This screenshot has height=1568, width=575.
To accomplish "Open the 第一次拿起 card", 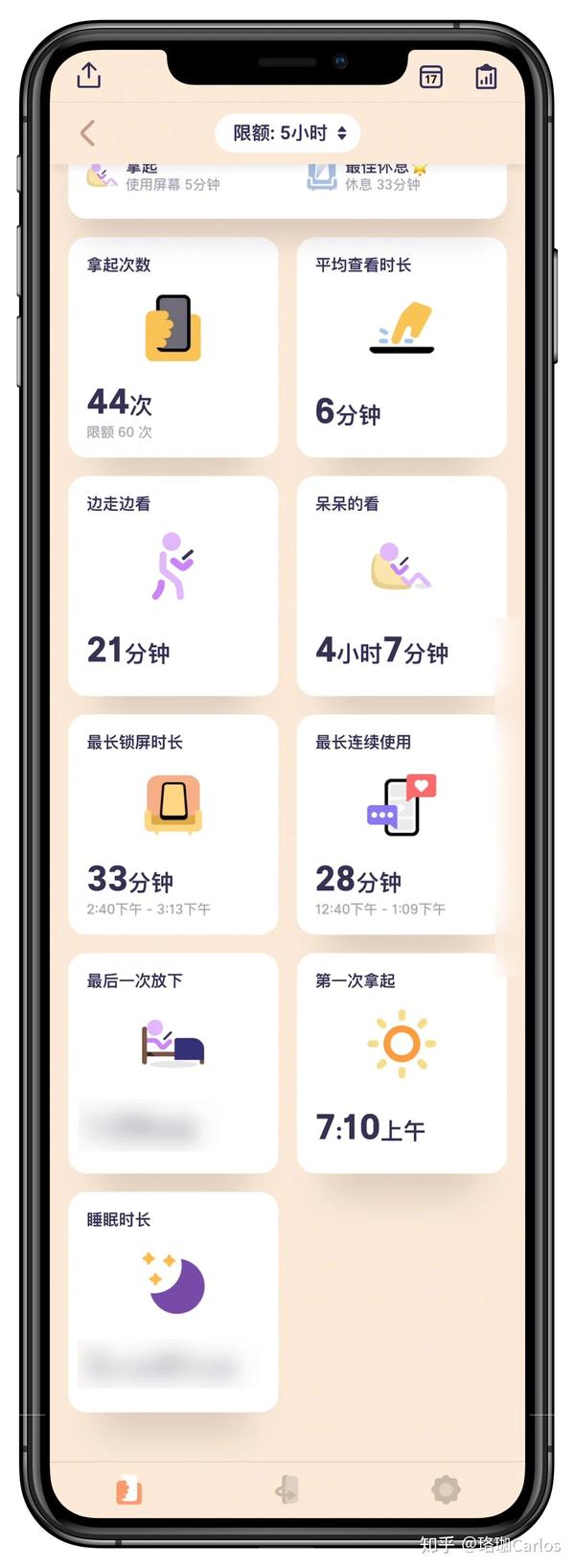I will (x=402, y=1062).
